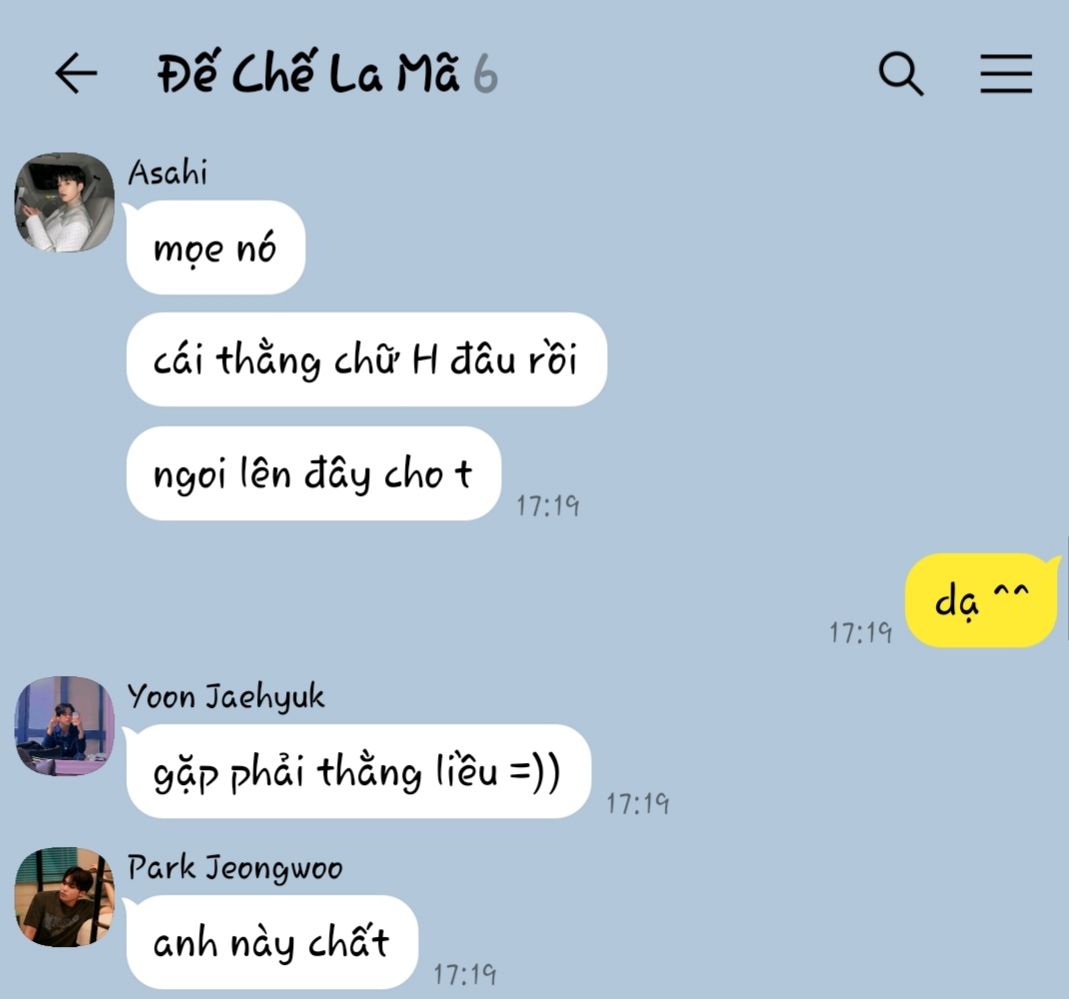
Task: Tap Park Jeongwoo's profile avatar
Action: click(64, 897)
